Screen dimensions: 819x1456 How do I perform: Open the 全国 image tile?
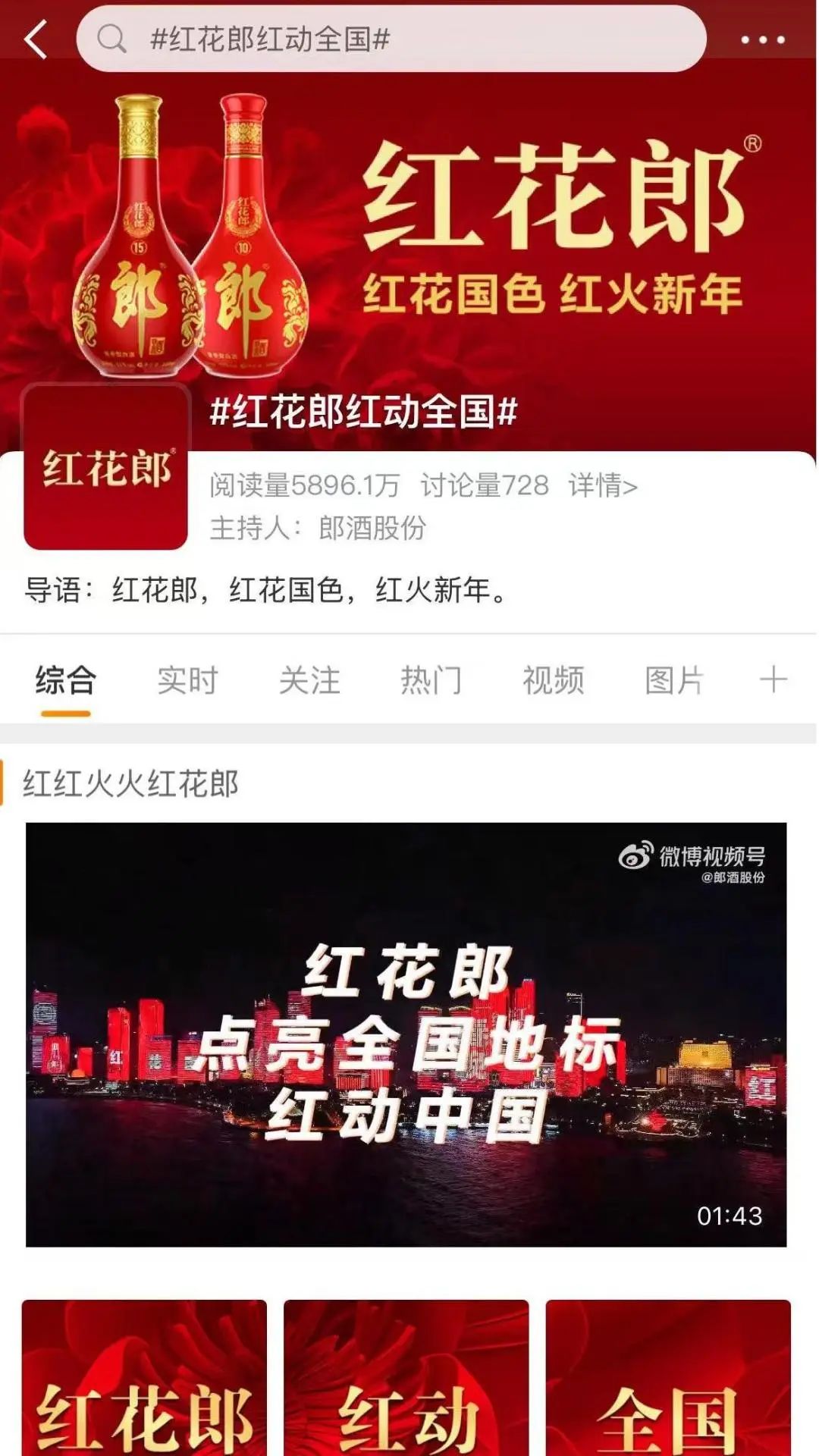(x=668, y=1377)
